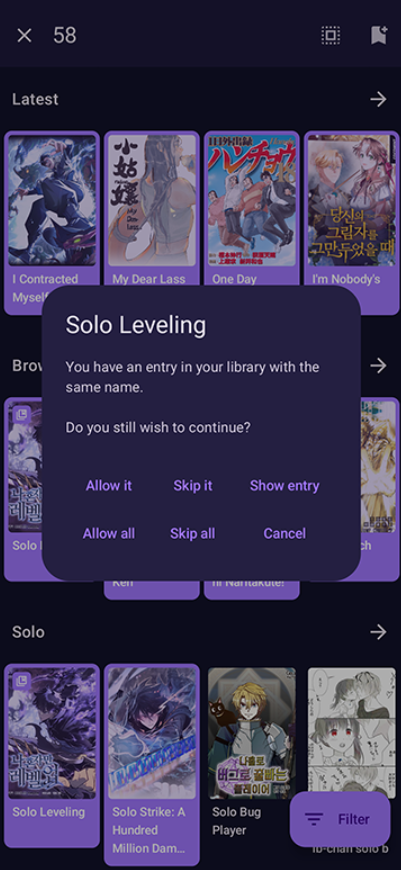
Task: Tap Solo Strike: A Hundred Million cover
Action: [152, 732]
